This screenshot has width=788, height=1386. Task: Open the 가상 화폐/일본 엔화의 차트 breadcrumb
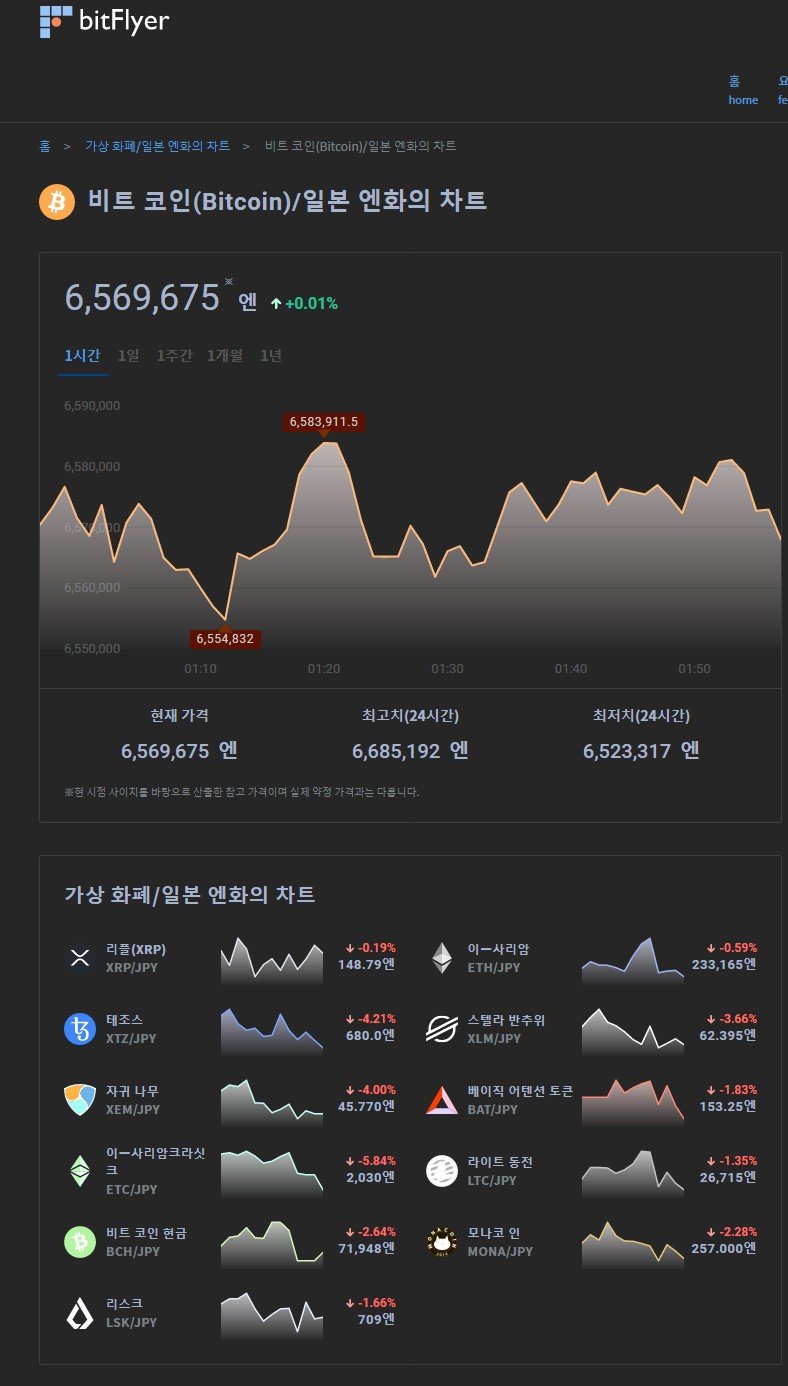pos(158,146)
